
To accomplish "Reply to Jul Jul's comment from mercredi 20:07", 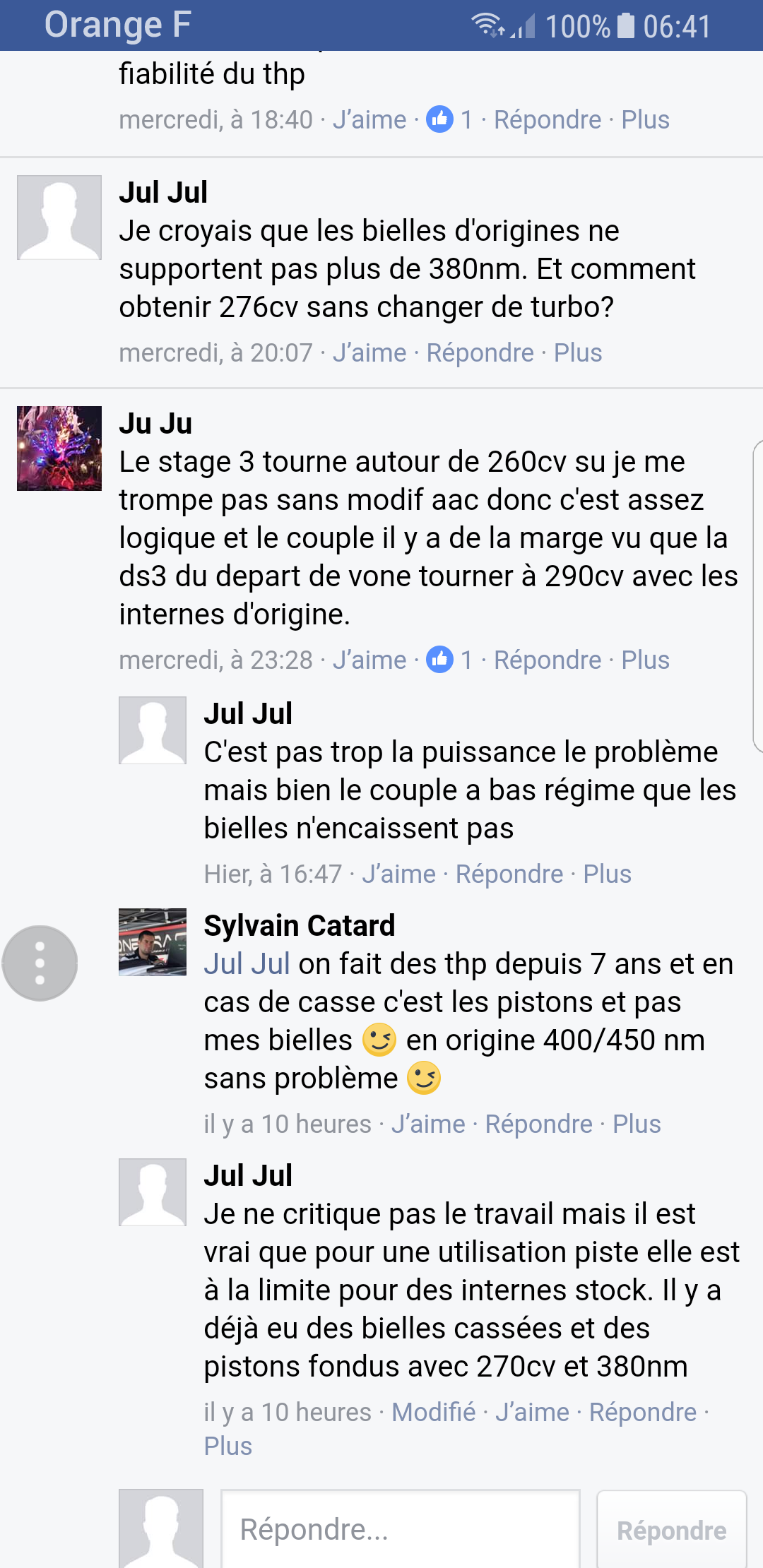I will (480, 352).
